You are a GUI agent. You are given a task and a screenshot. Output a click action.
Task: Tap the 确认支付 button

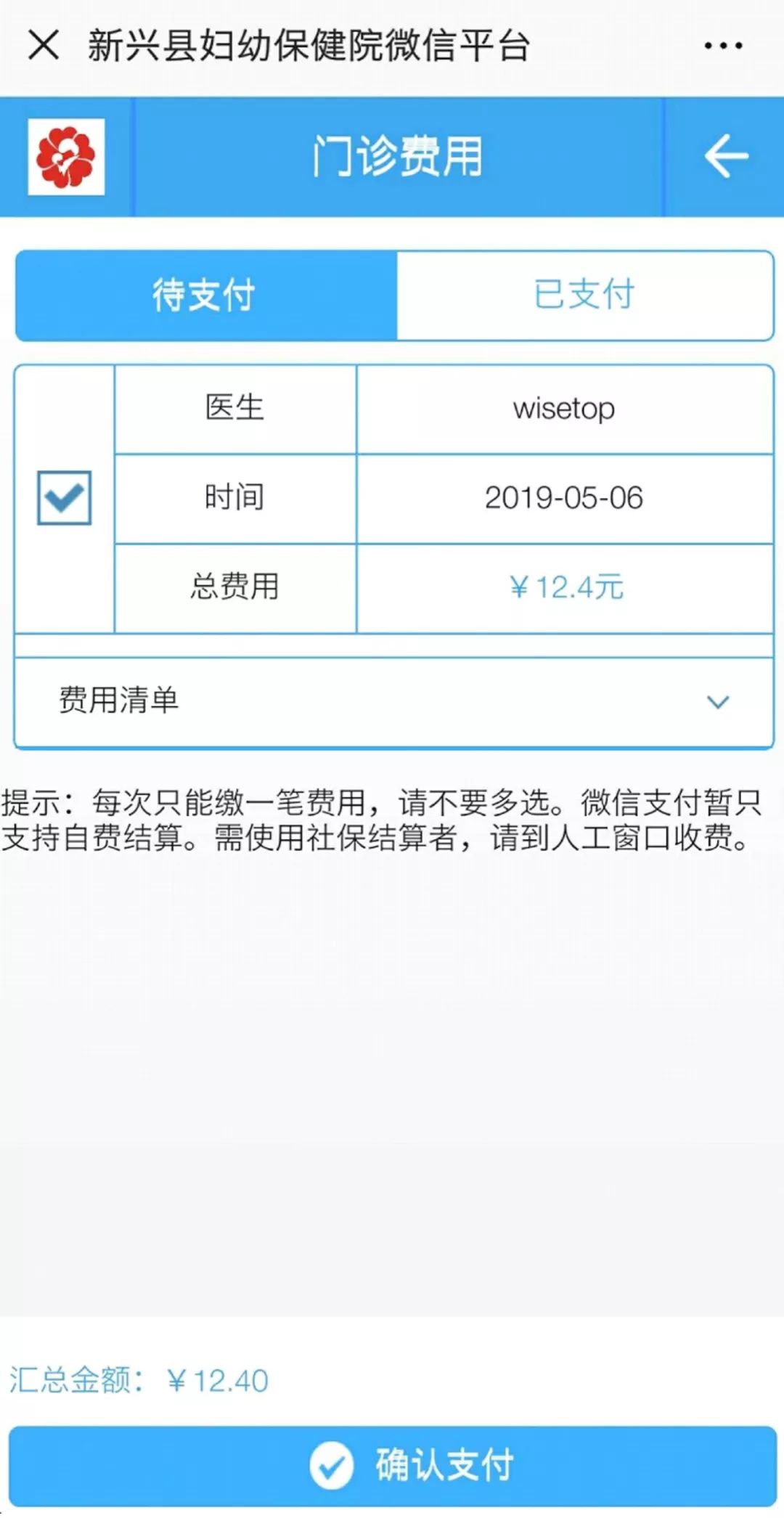point(392,1465)
